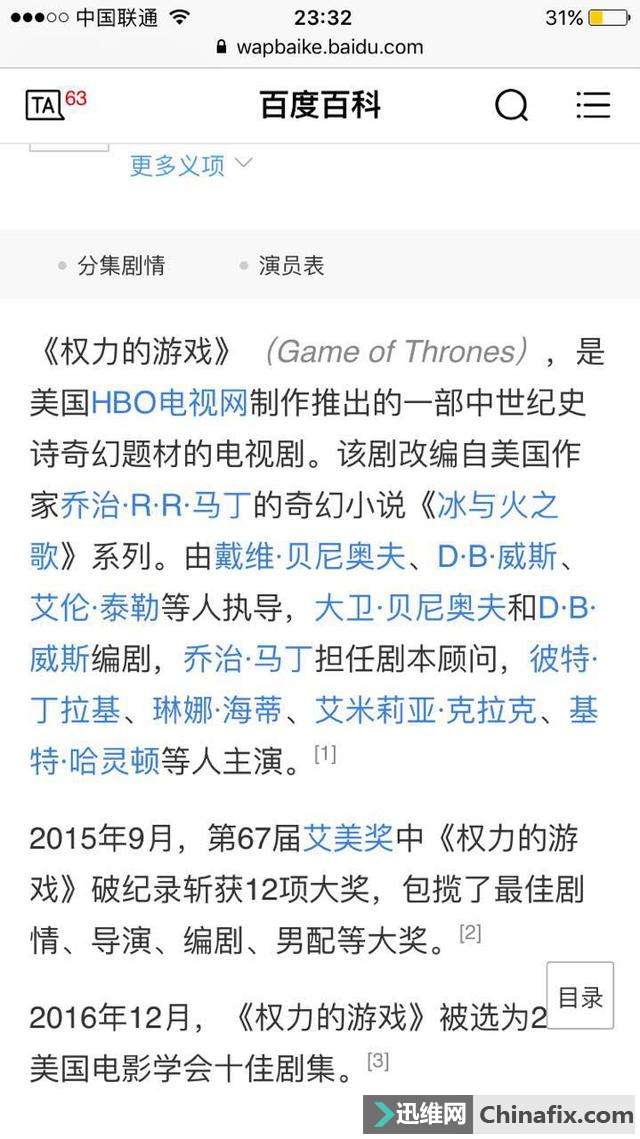The width and height of the screenshot is (640, 1139).
Task: Tap the wapbaike.baidu.com address bar
Action: coord(320,47)
